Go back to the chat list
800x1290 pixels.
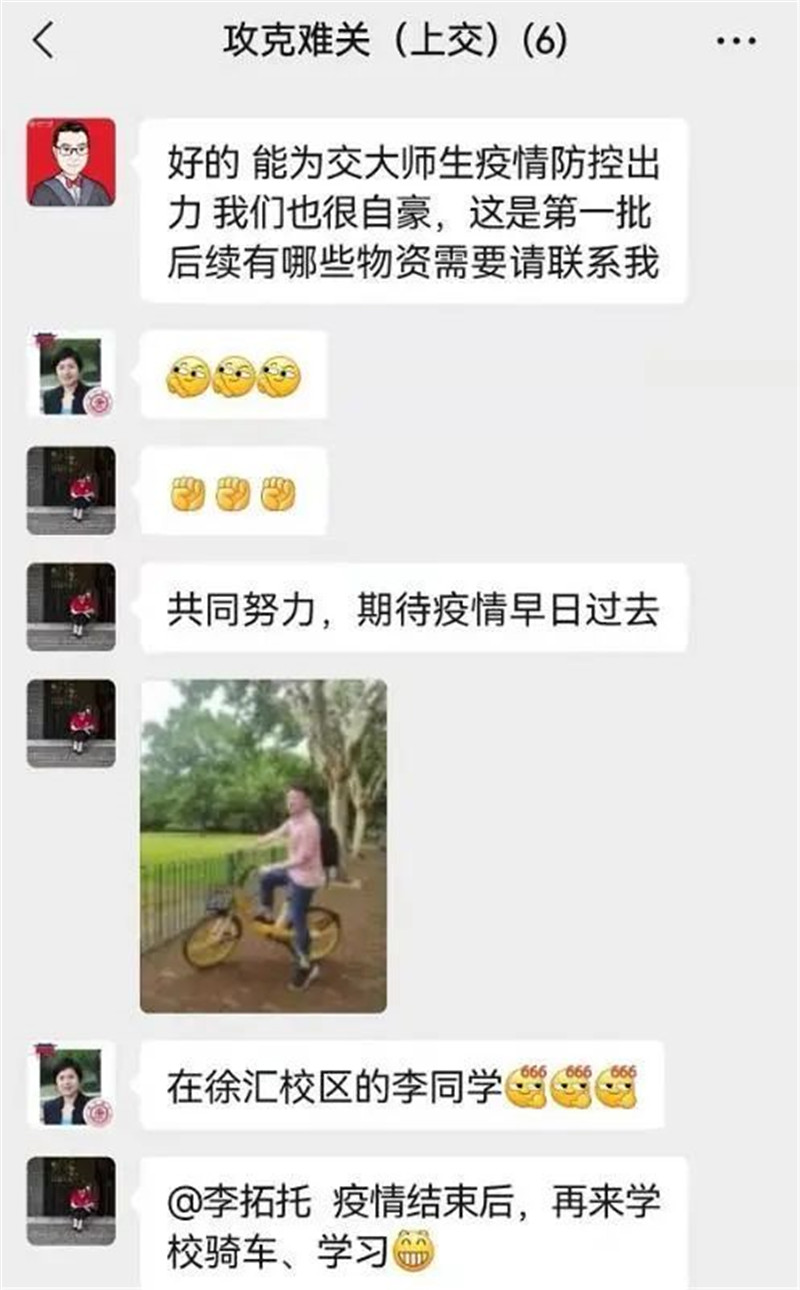[x=43, y=42]
